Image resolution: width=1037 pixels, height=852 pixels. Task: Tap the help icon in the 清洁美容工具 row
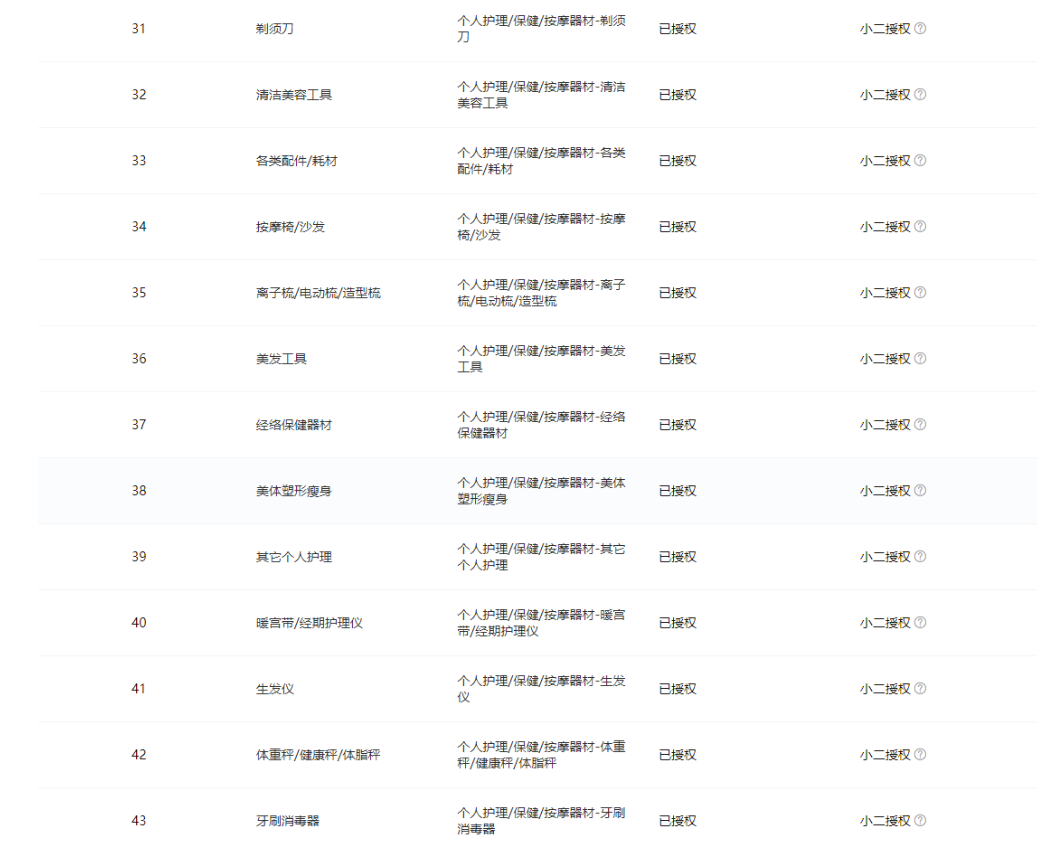[x=920, y=95]
